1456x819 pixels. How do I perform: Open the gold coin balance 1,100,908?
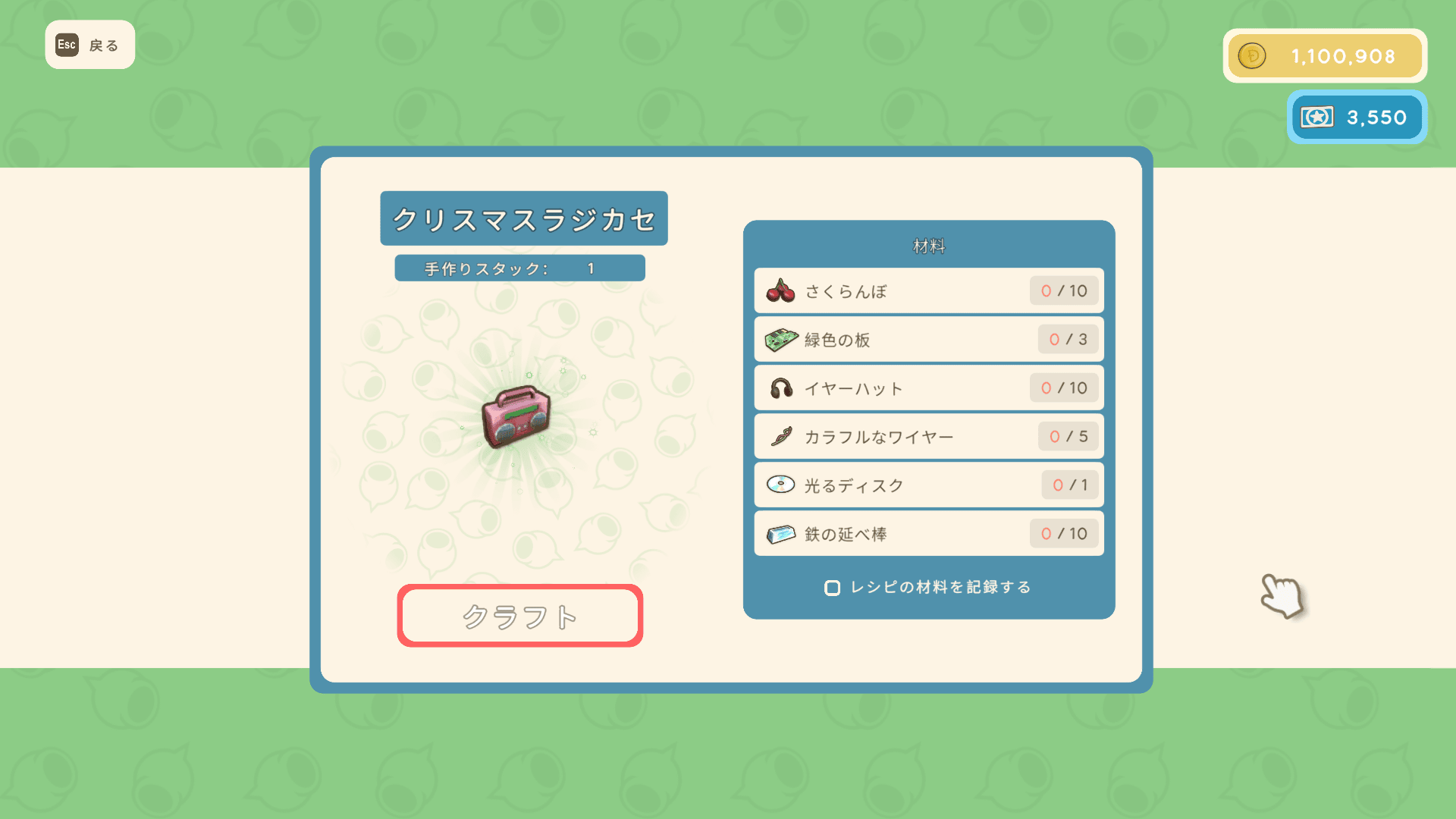pyautogui.click(x=1325, y=56)
